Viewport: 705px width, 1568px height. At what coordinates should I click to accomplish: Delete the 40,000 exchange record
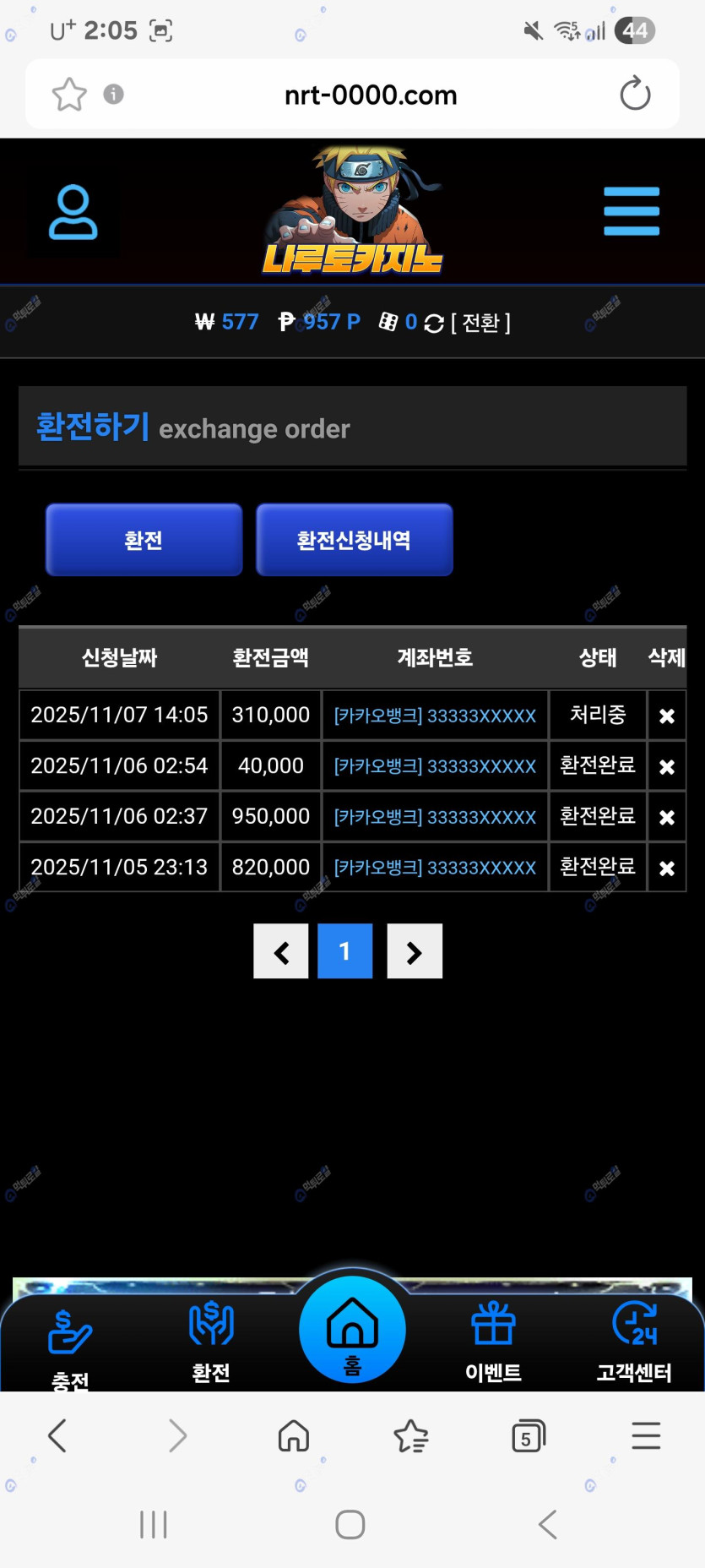click(666, 766)
